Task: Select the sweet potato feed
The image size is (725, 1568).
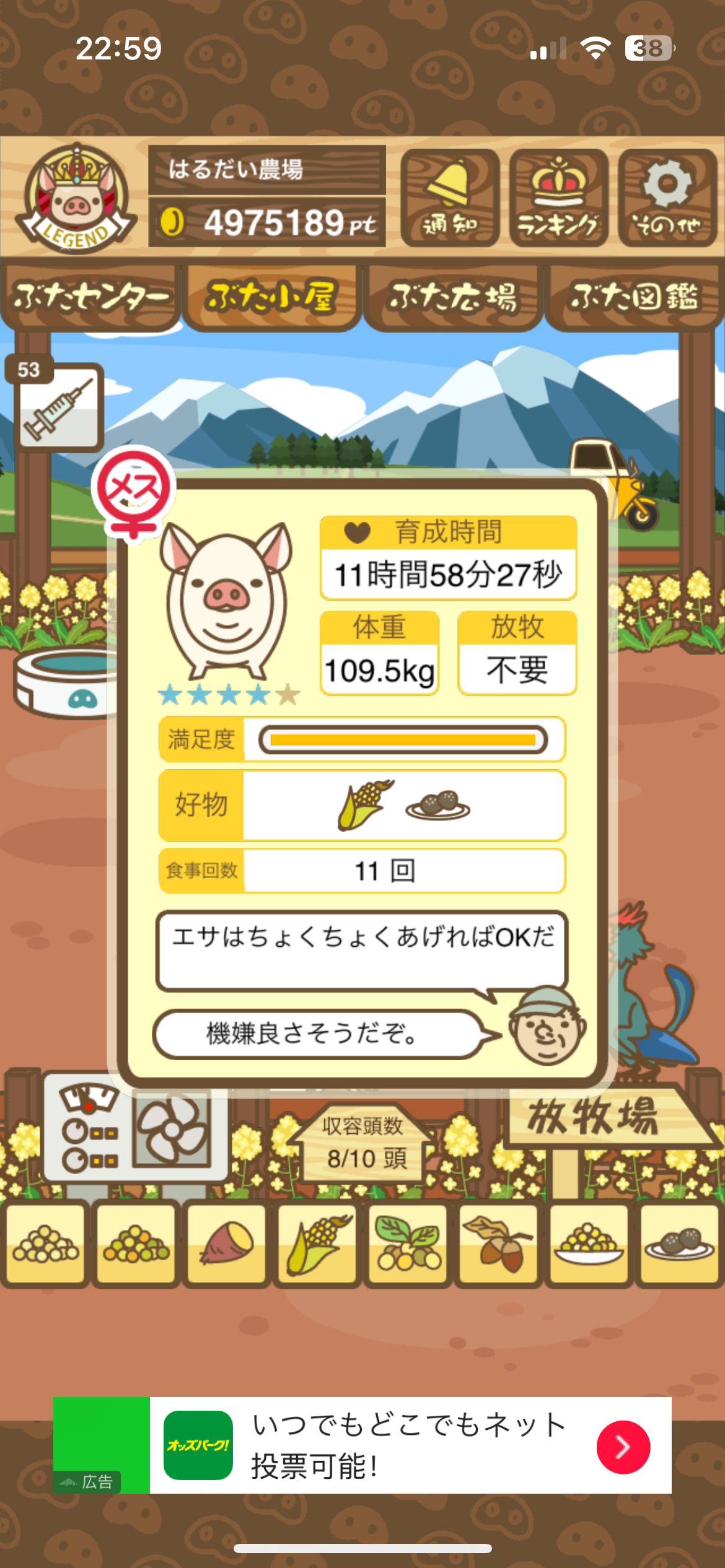Action: [x=227, y=1244]
